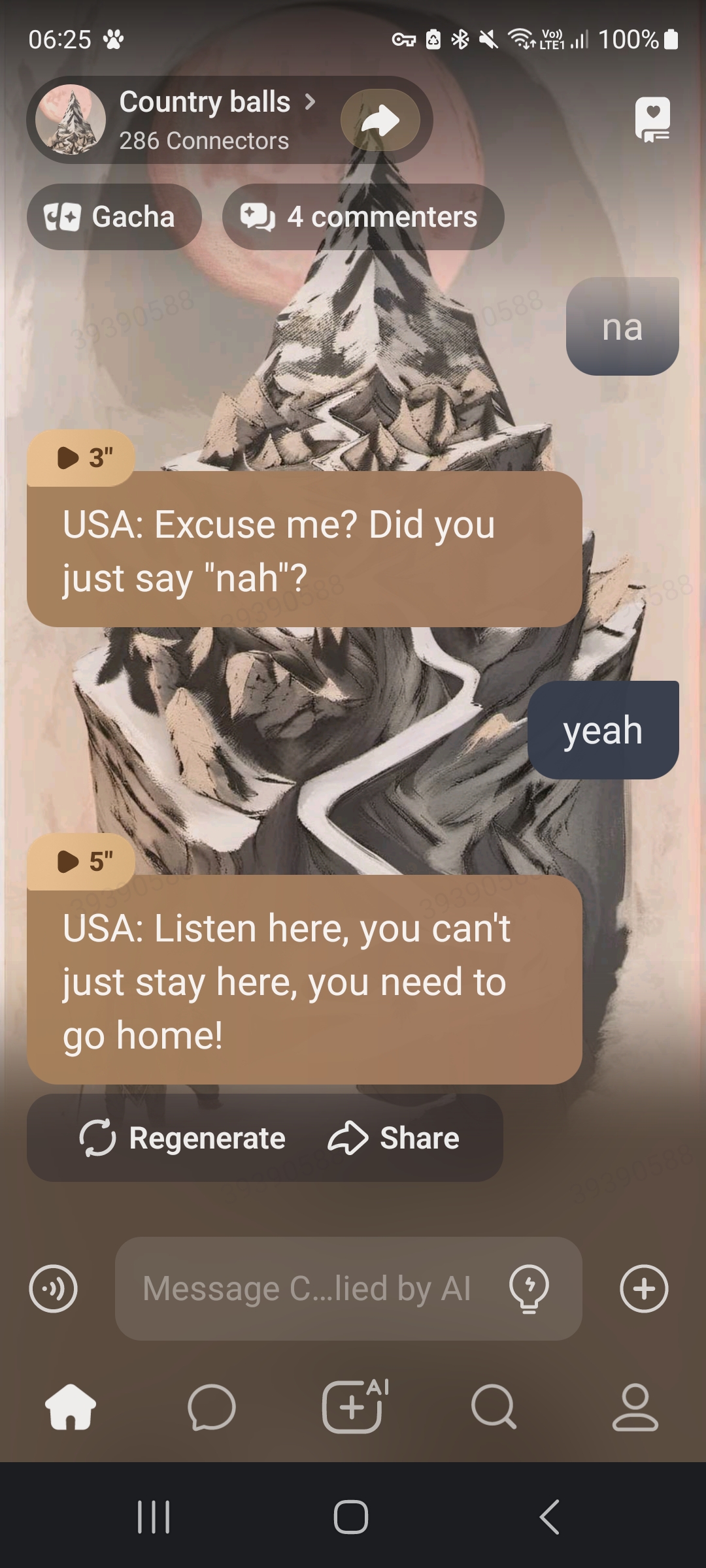This screenshot has width=706, height=1568.
Task: Open the Gacha chip
Action: click(x=114, y=217)
